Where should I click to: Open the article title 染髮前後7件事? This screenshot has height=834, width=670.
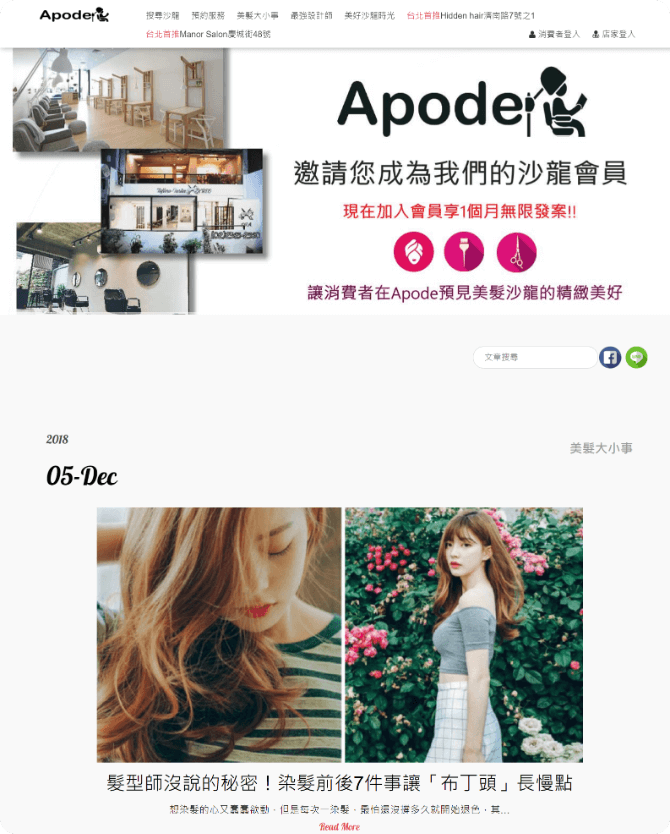point(340,783)
